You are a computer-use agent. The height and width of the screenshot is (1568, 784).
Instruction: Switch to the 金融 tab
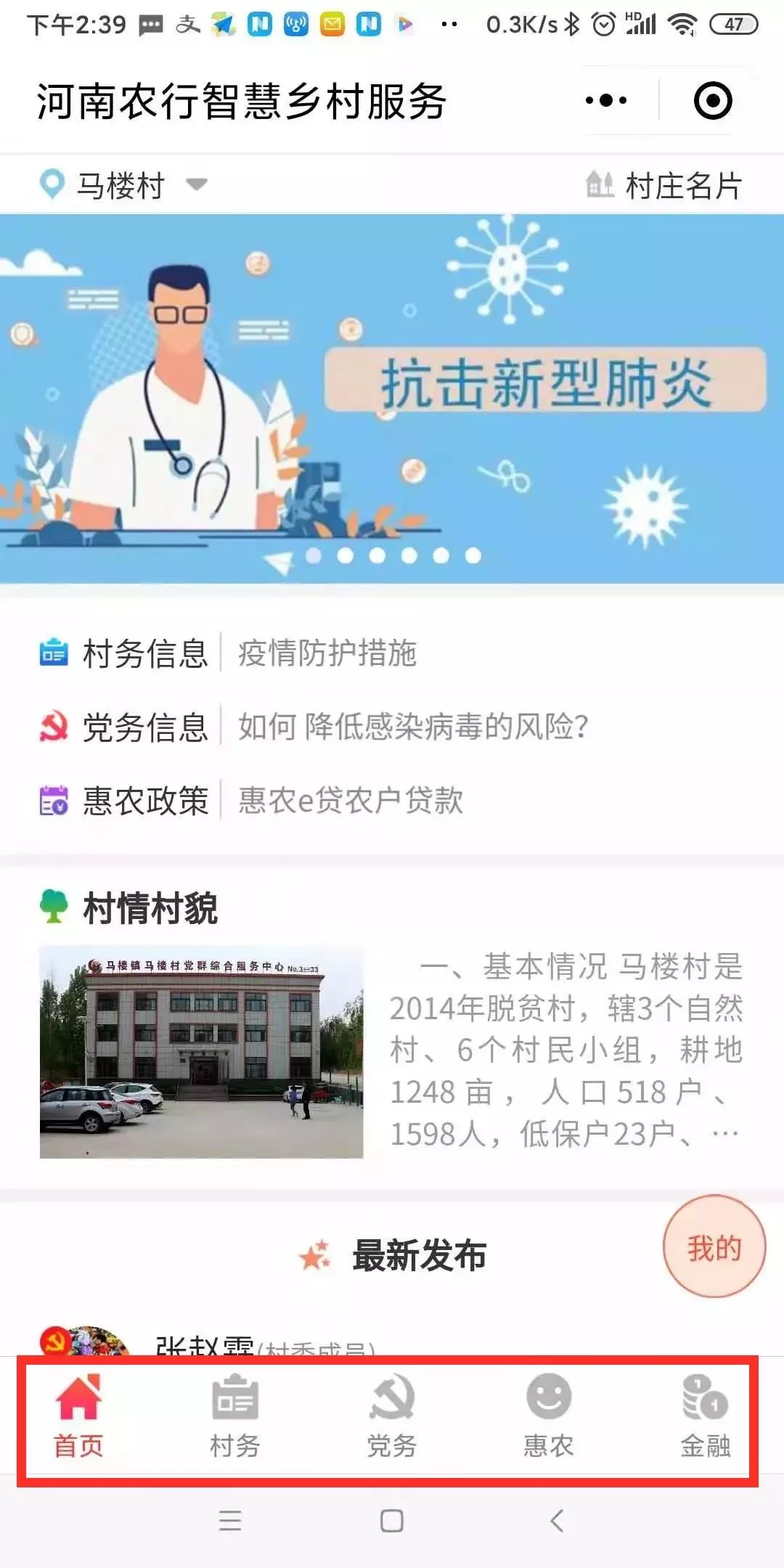point(706,1416)
